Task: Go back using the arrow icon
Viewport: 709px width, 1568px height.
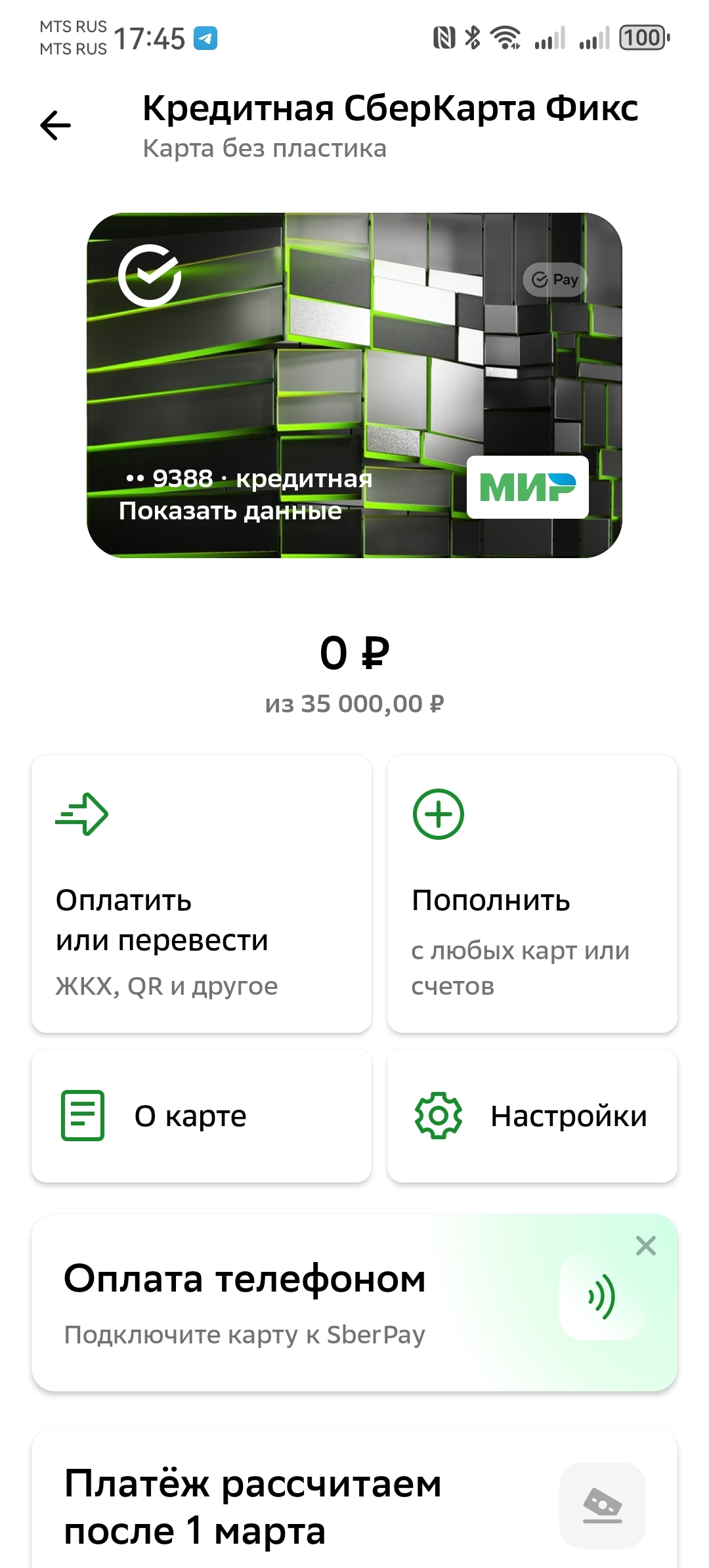Action: (56, 125)
